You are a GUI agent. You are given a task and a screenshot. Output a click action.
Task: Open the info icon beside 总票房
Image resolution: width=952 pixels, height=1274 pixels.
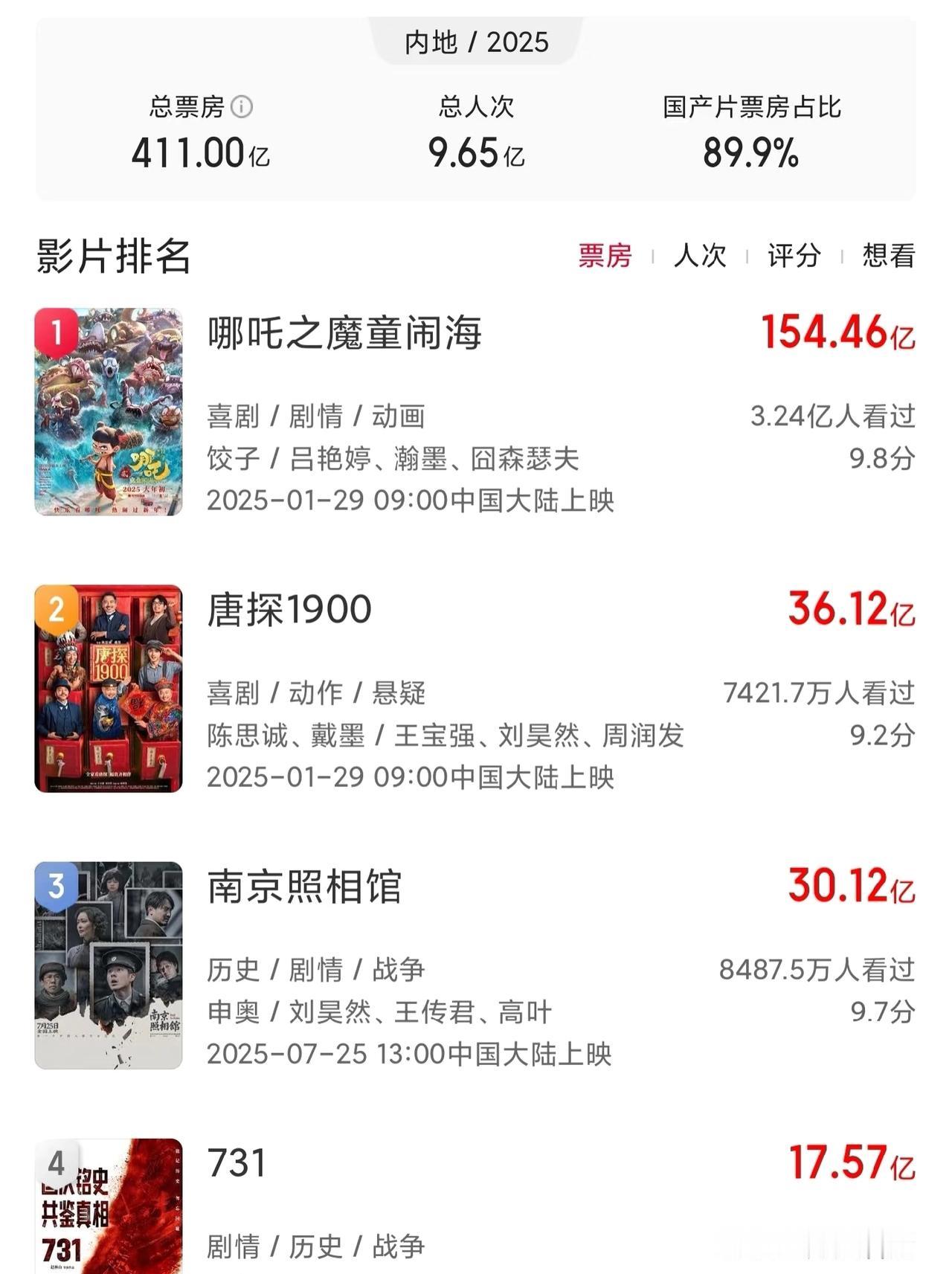[x=242, y=107]
